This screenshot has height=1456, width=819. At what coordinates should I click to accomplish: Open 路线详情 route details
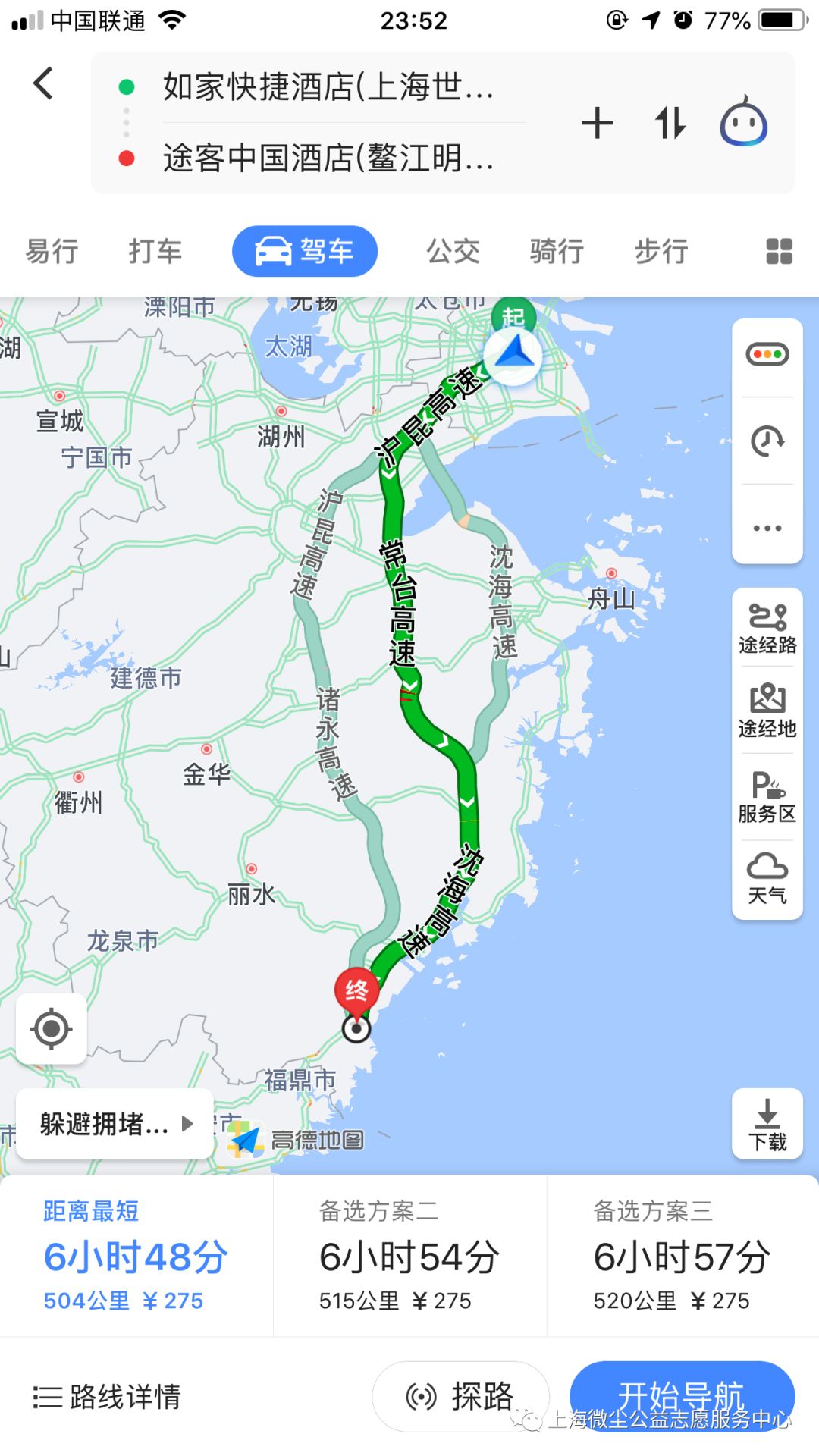[108, 1396]
